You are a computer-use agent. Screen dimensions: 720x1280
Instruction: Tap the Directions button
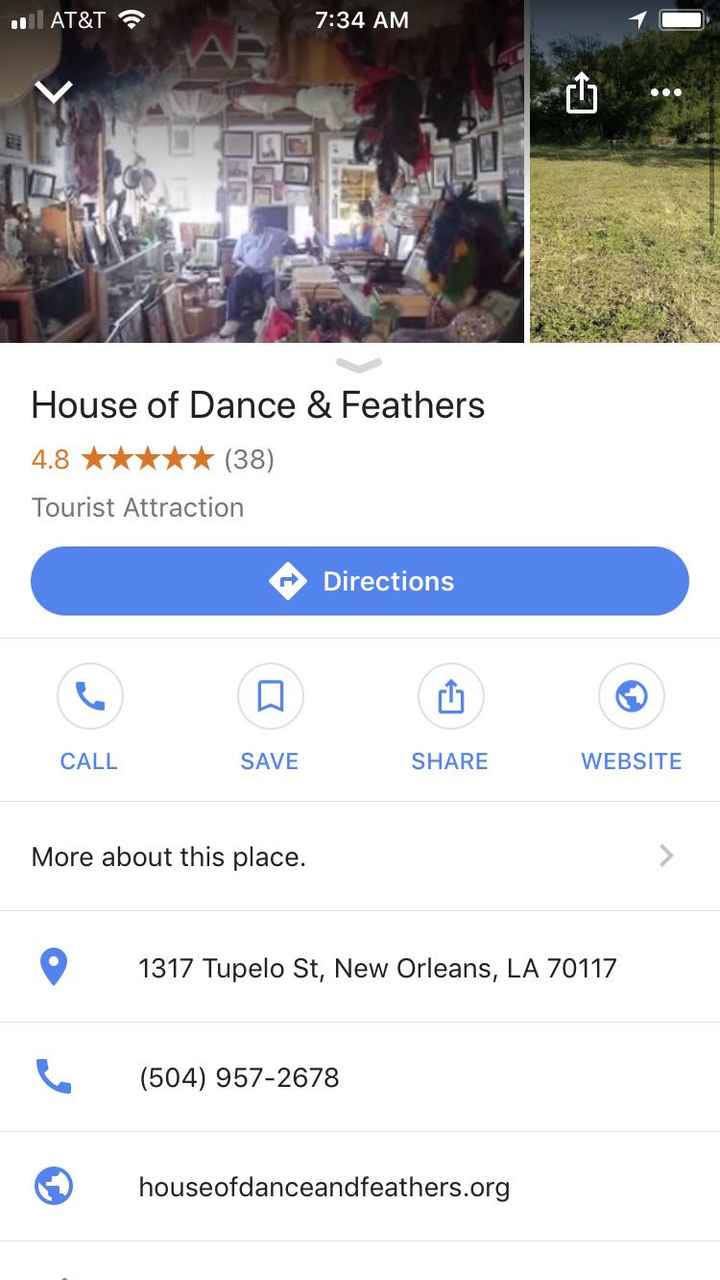(360, 581)
